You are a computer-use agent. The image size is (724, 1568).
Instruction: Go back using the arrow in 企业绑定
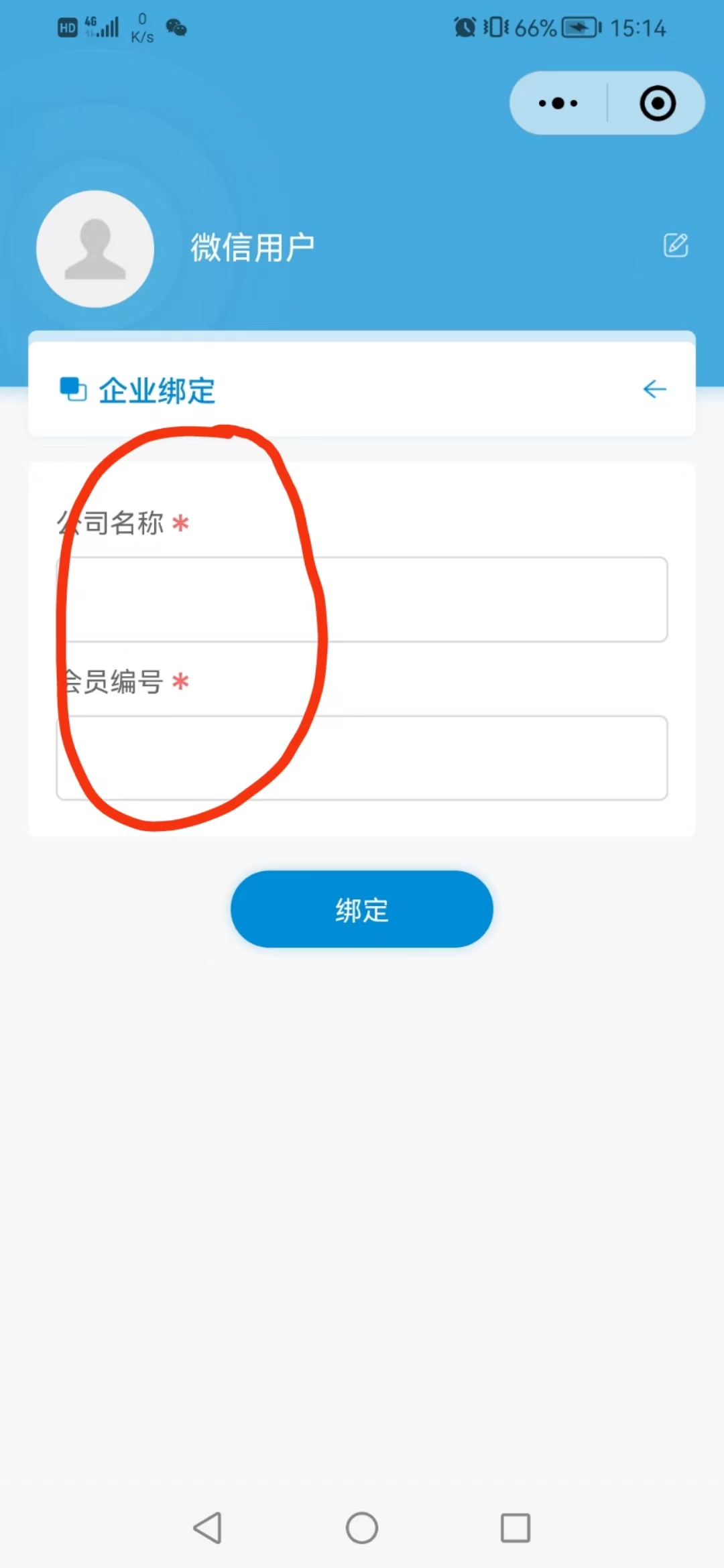tap(654, 389)
